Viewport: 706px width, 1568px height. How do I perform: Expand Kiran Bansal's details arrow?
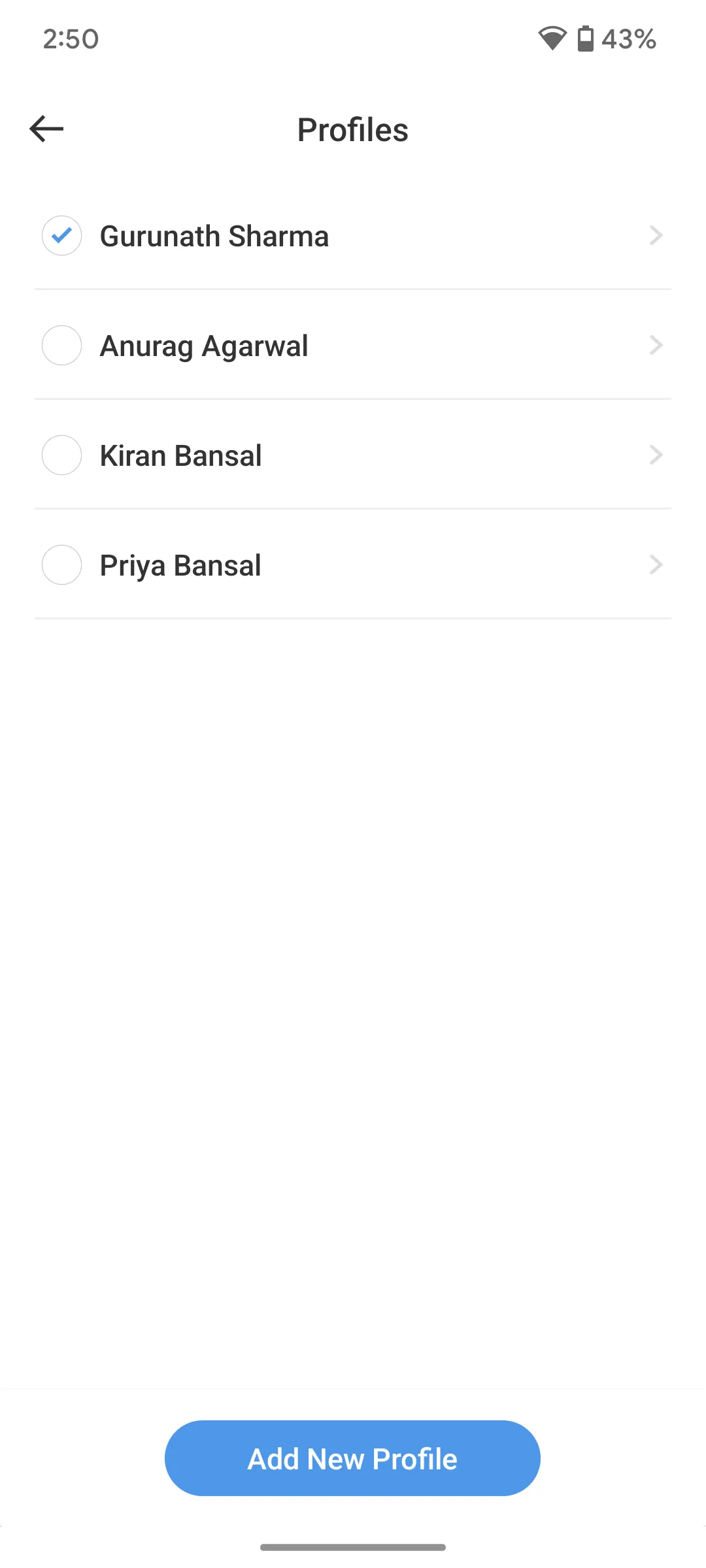pyautogui.click(x=656, y=455)
